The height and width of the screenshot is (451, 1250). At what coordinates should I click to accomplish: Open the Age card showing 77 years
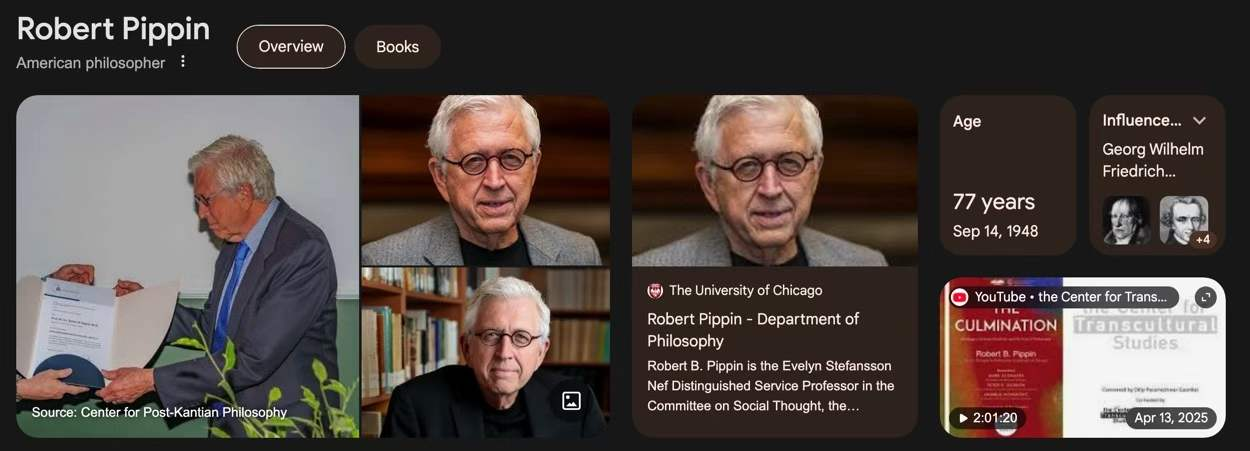click(1007, 175)
